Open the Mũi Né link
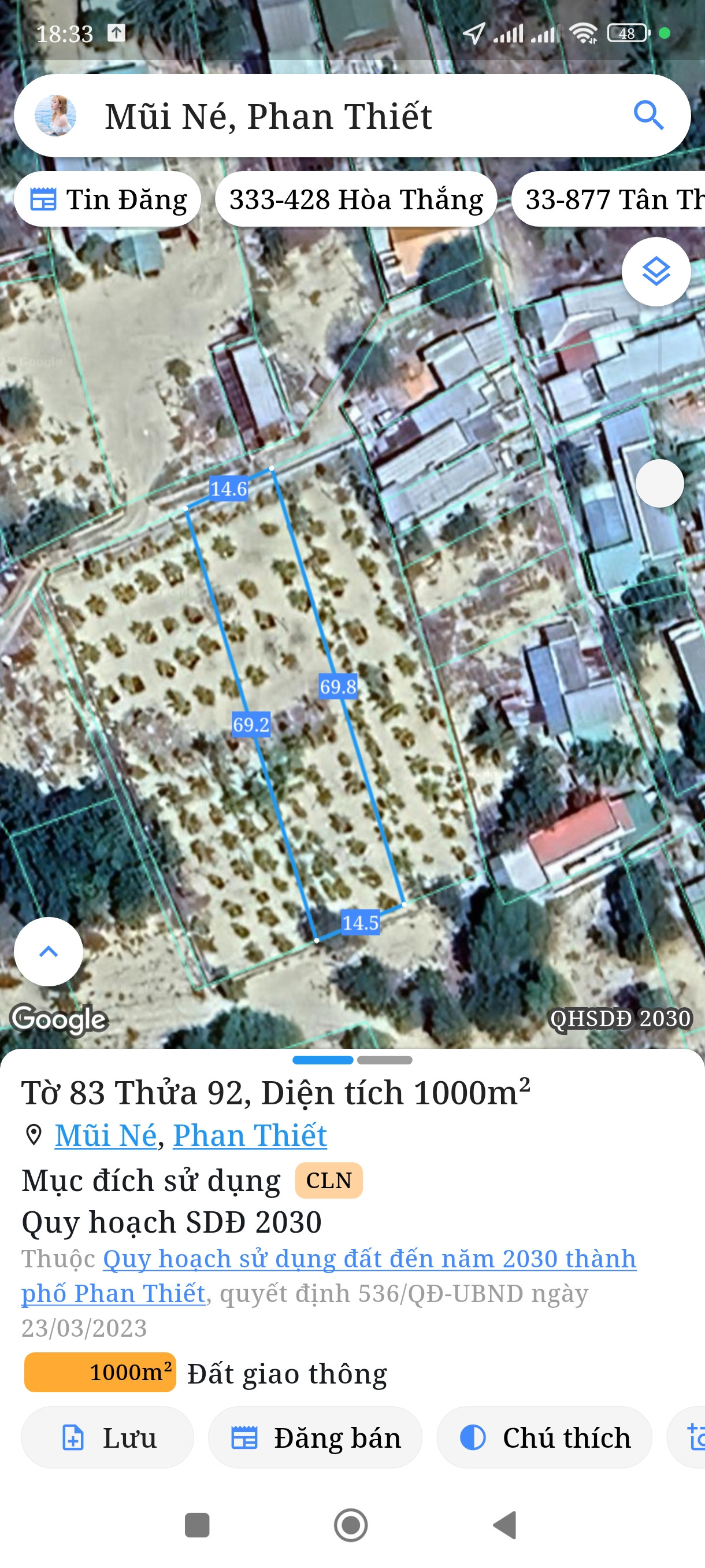705x1568 pixels. coord(106,1135)
